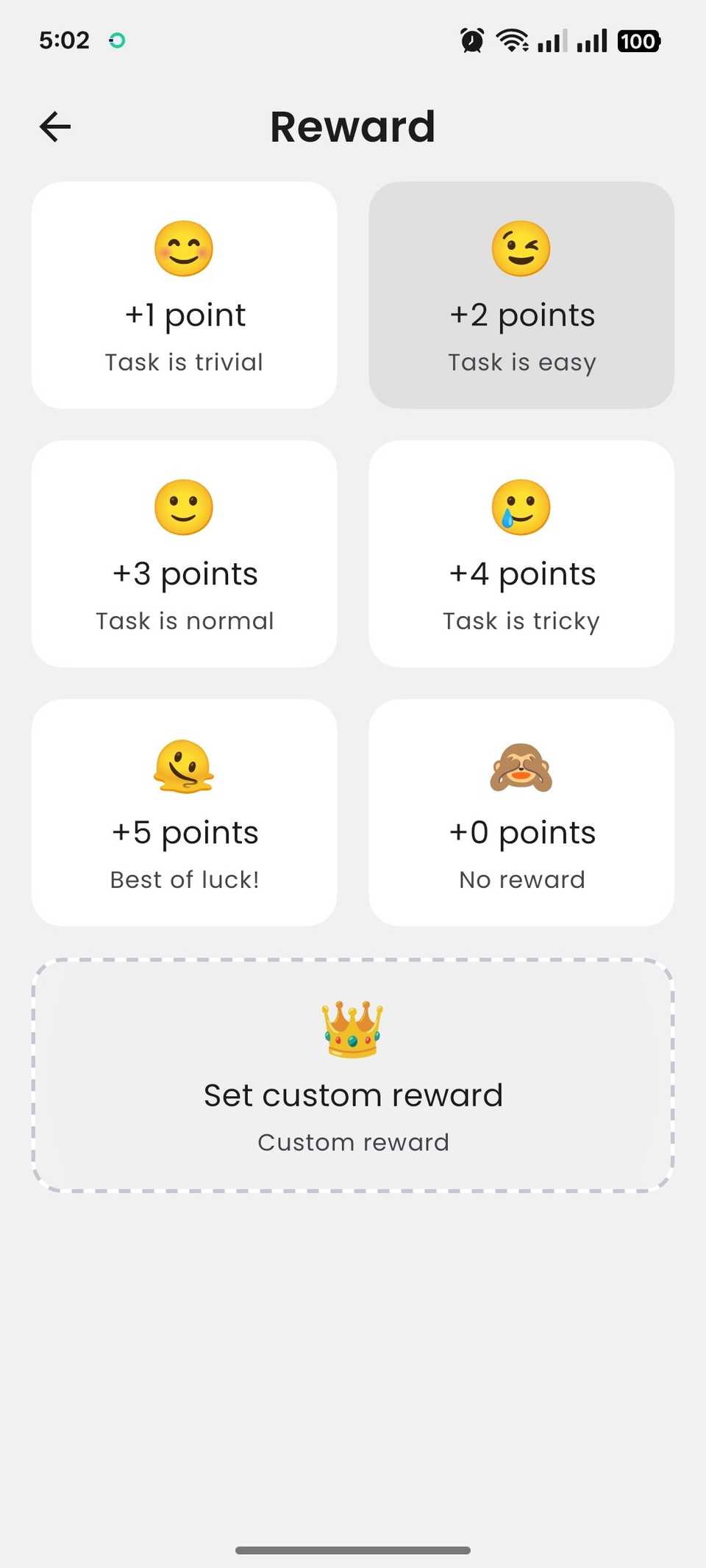This screenshot has width=706, height=1568.
Task: Click the tearful face emoji on the +4 points card
Action: (x=521, y=507)
